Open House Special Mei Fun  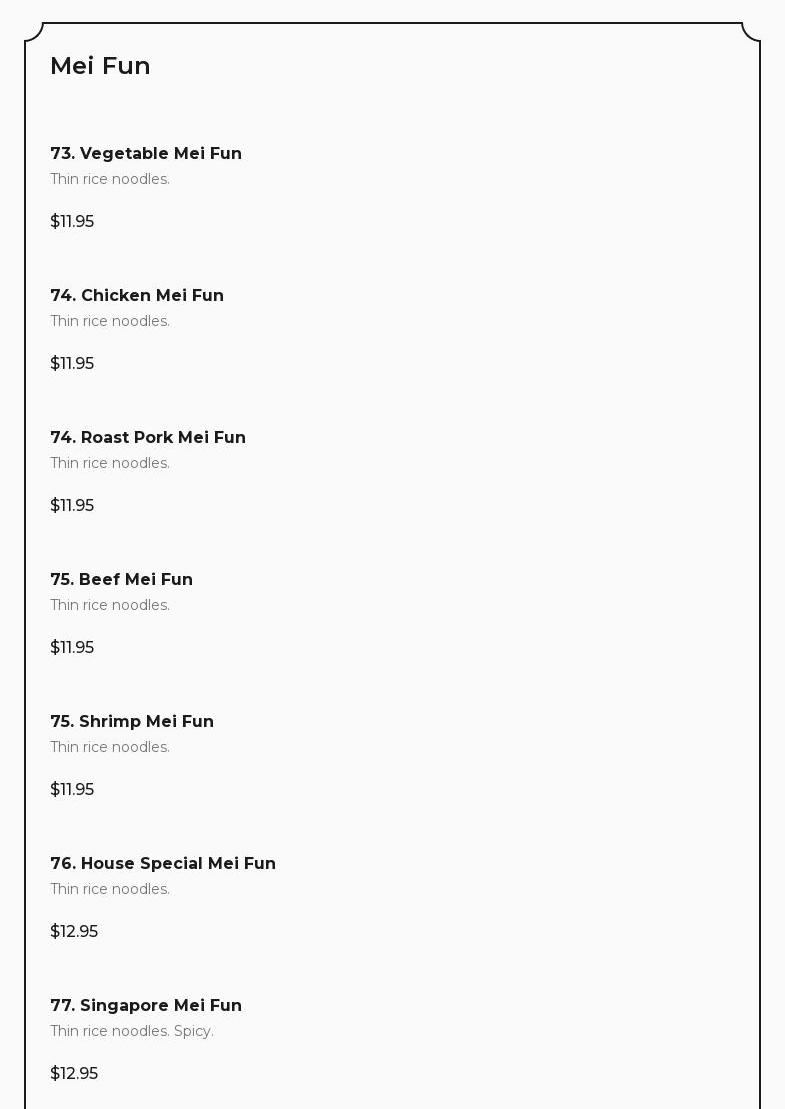[163, 864]
